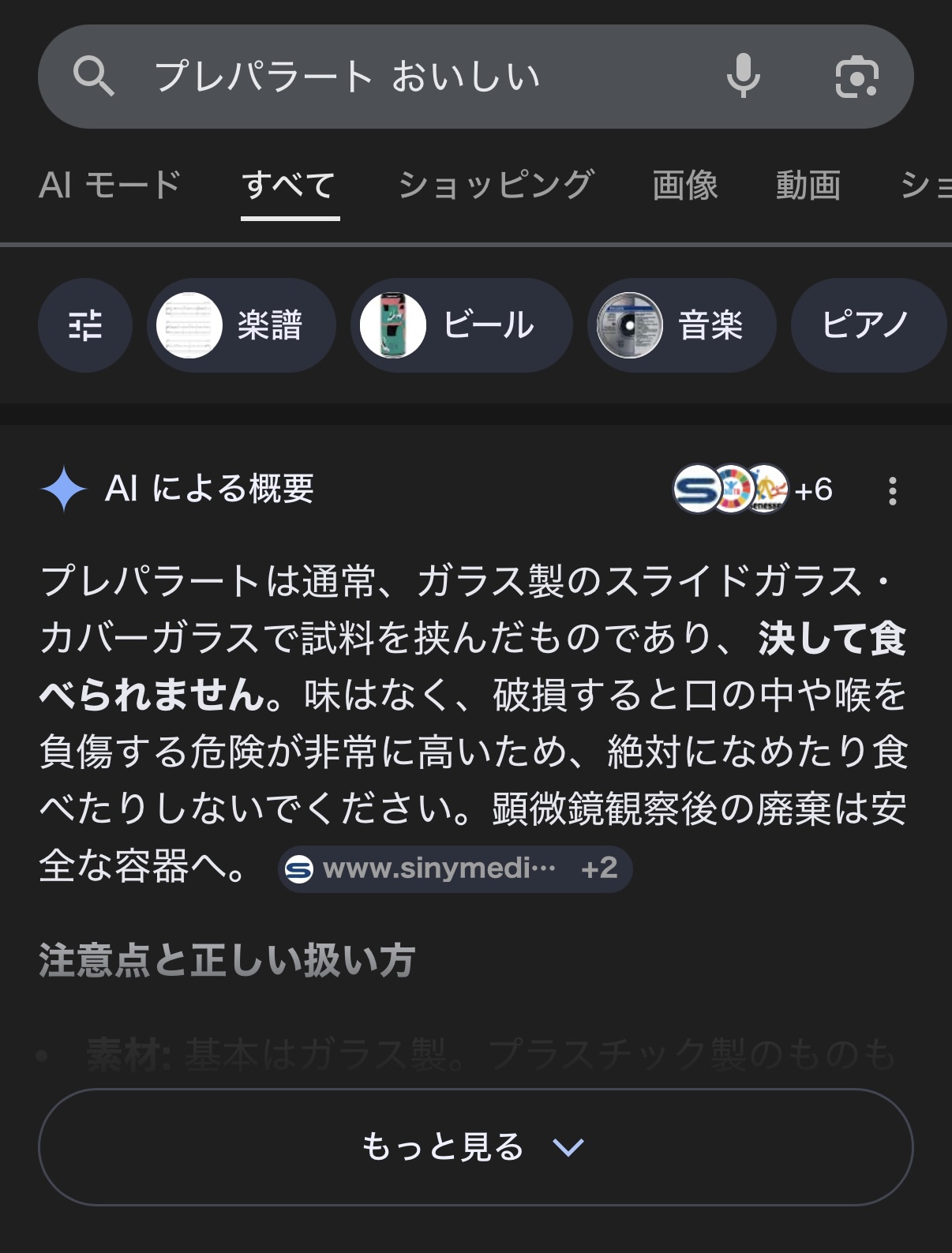Expand the overview with もっと見る

pyautogui.click(x=475, y=1146)
